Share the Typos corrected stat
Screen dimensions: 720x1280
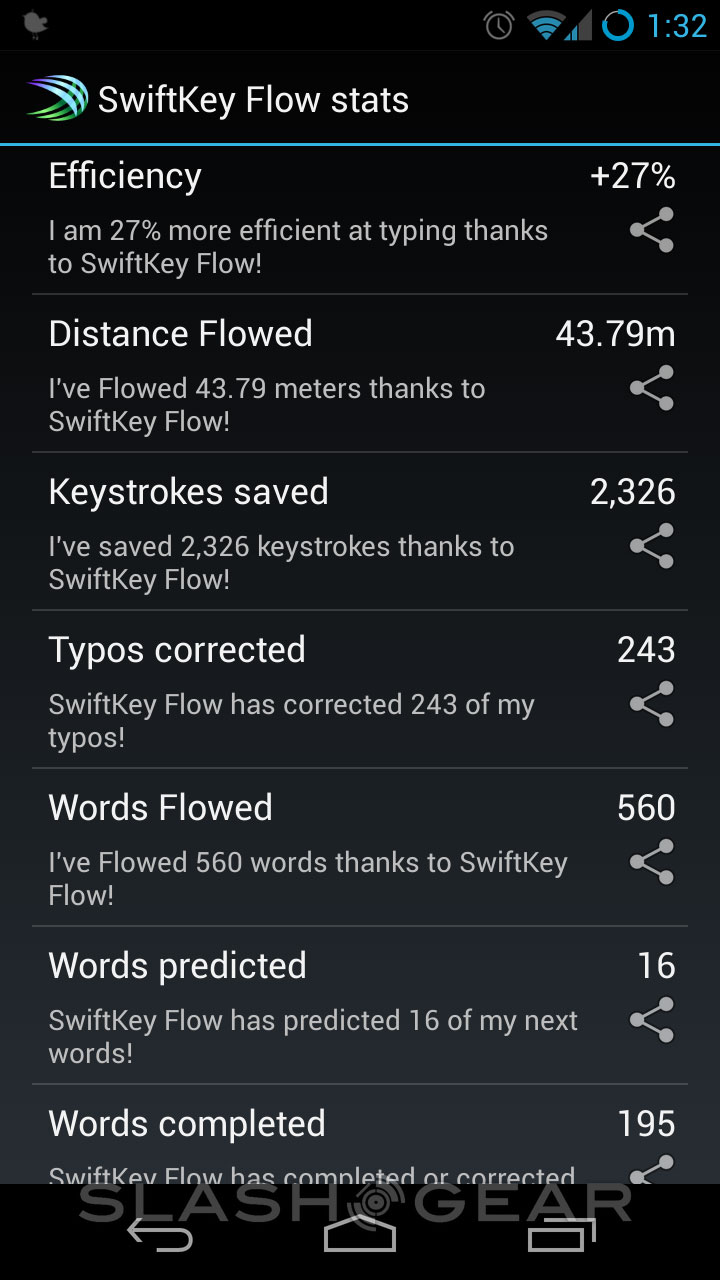coord(651,704)
